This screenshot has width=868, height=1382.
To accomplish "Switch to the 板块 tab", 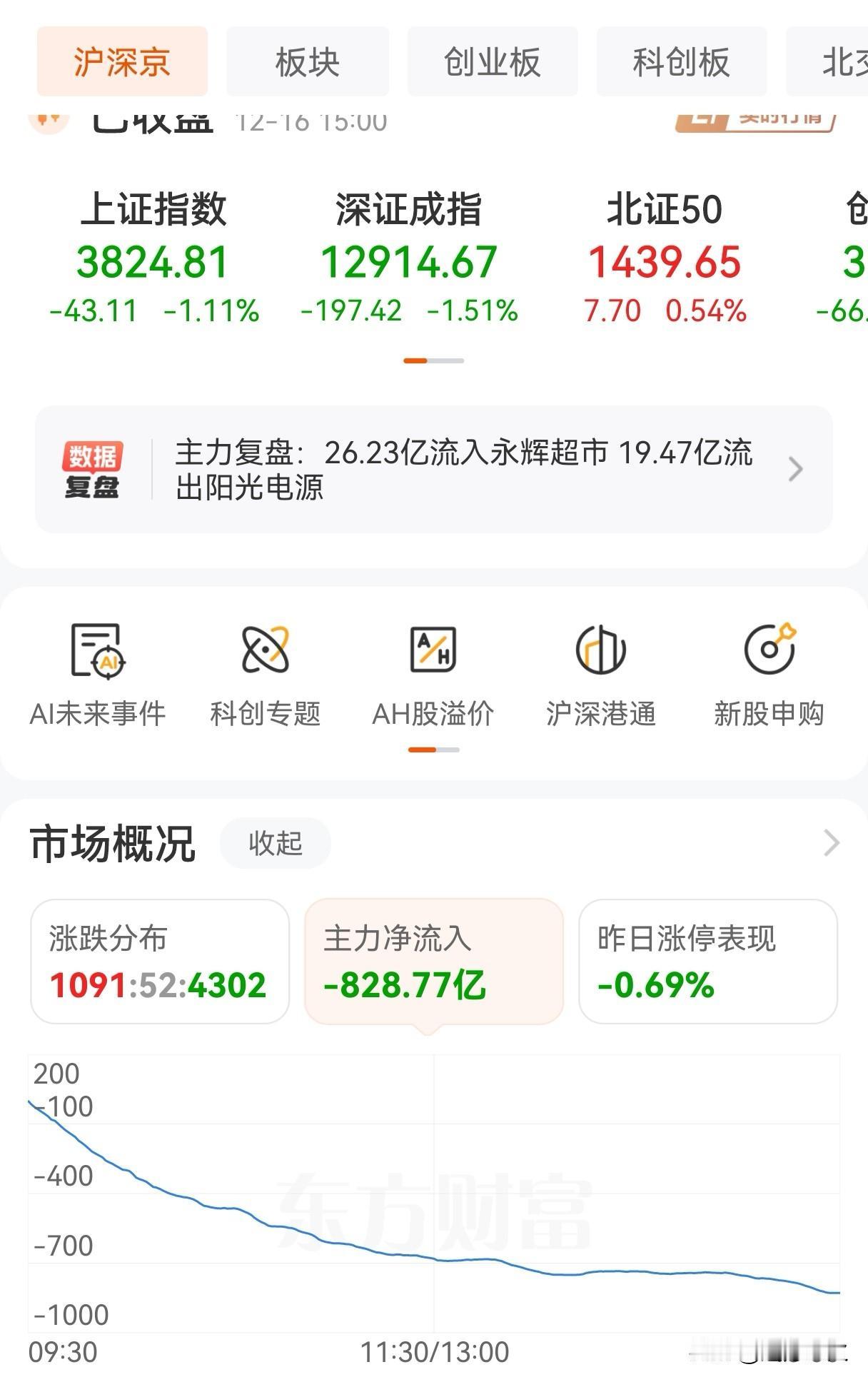I will pyautogui.click(x=308, y=61).
